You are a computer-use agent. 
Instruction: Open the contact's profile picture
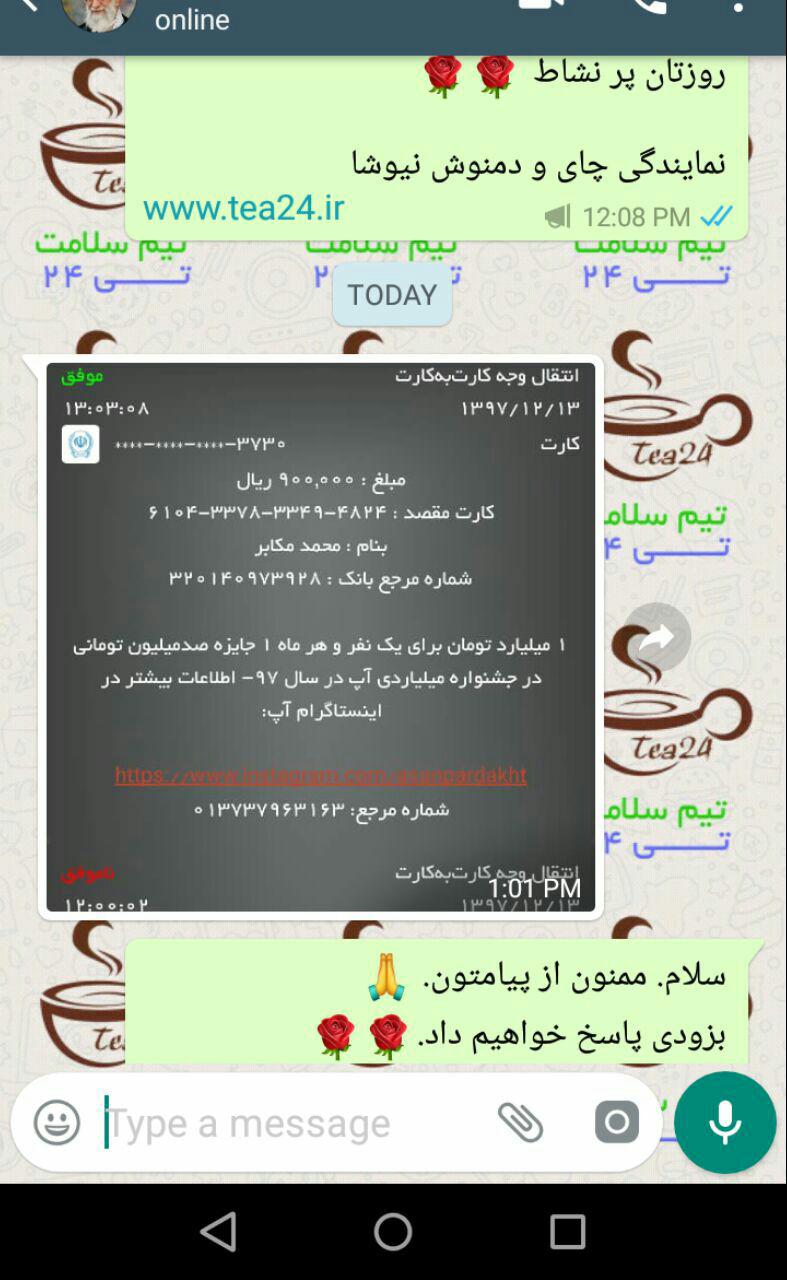pos(98,12)
